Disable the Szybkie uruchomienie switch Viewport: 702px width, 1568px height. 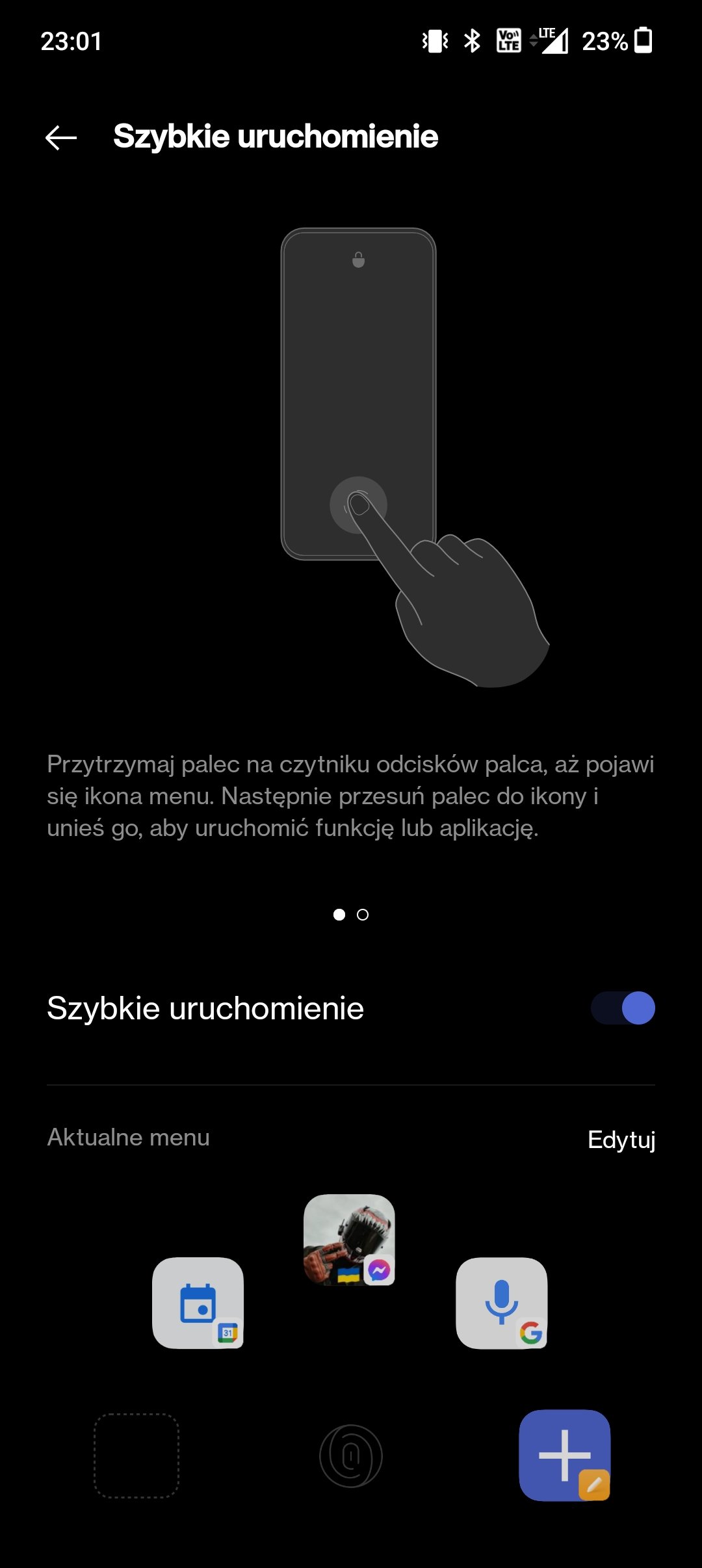(622, 1008)
